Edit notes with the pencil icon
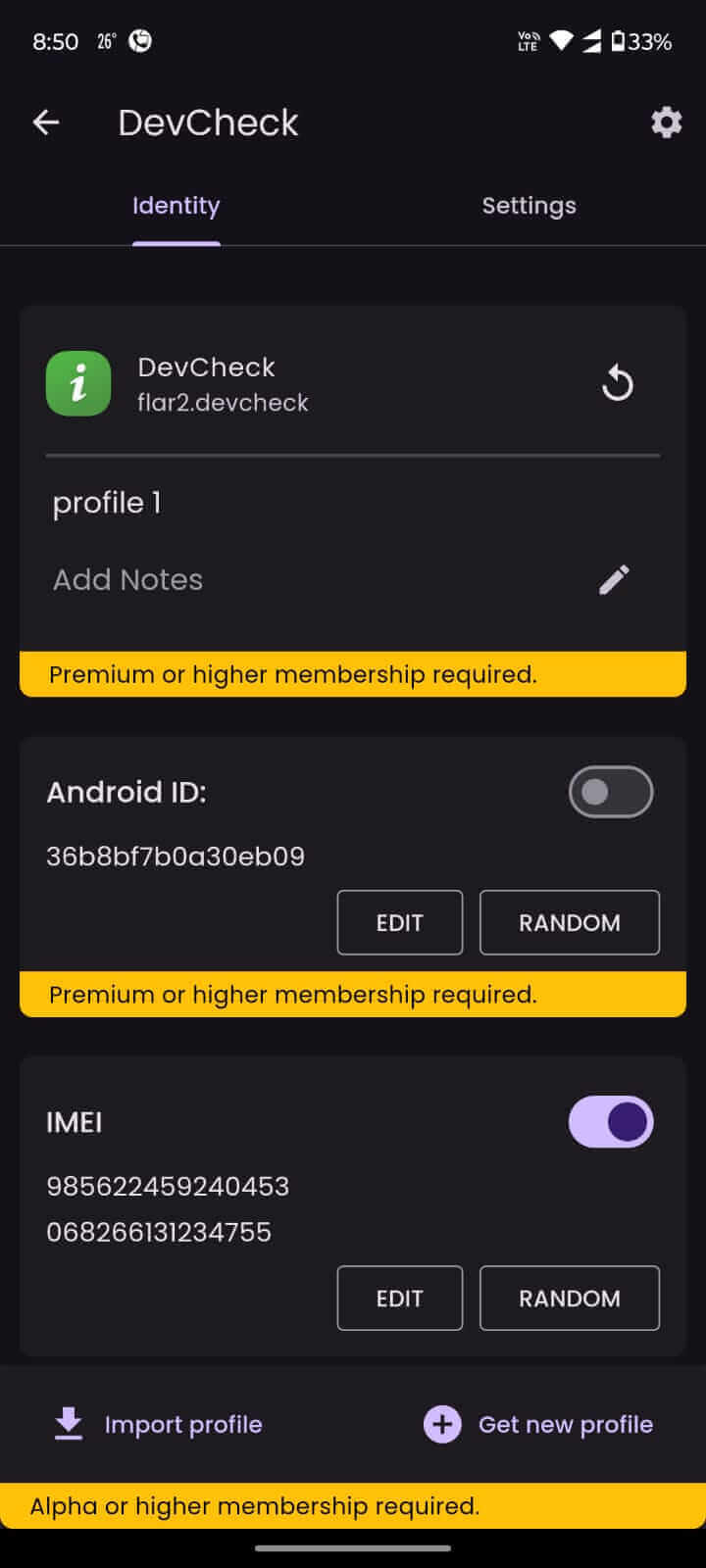This screenshot has height=1568, width=706. pyautogui.click(x=614, y=580)
